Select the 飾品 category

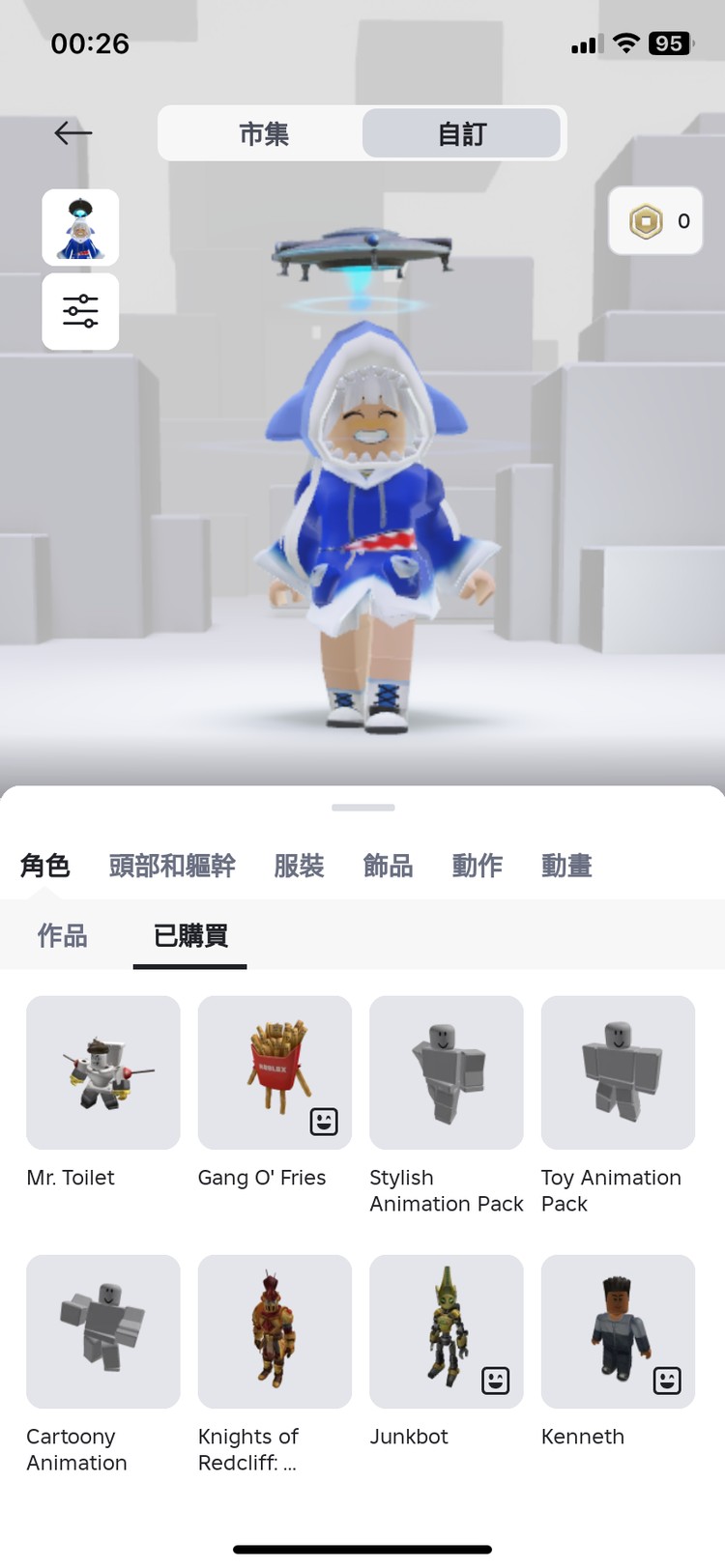[x=387, y=866]
